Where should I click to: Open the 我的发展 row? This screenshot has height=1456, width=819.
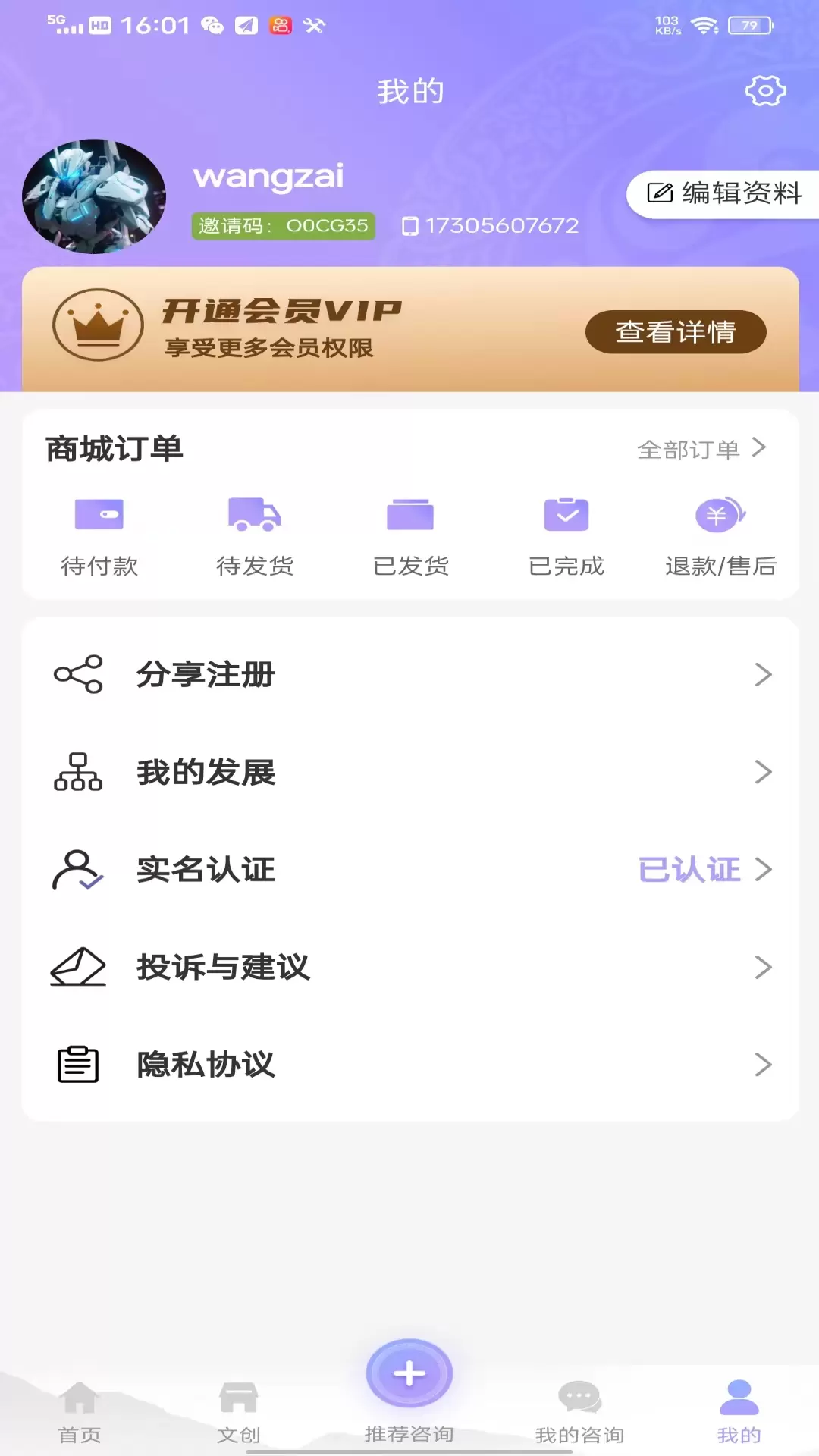click(410, 772)
